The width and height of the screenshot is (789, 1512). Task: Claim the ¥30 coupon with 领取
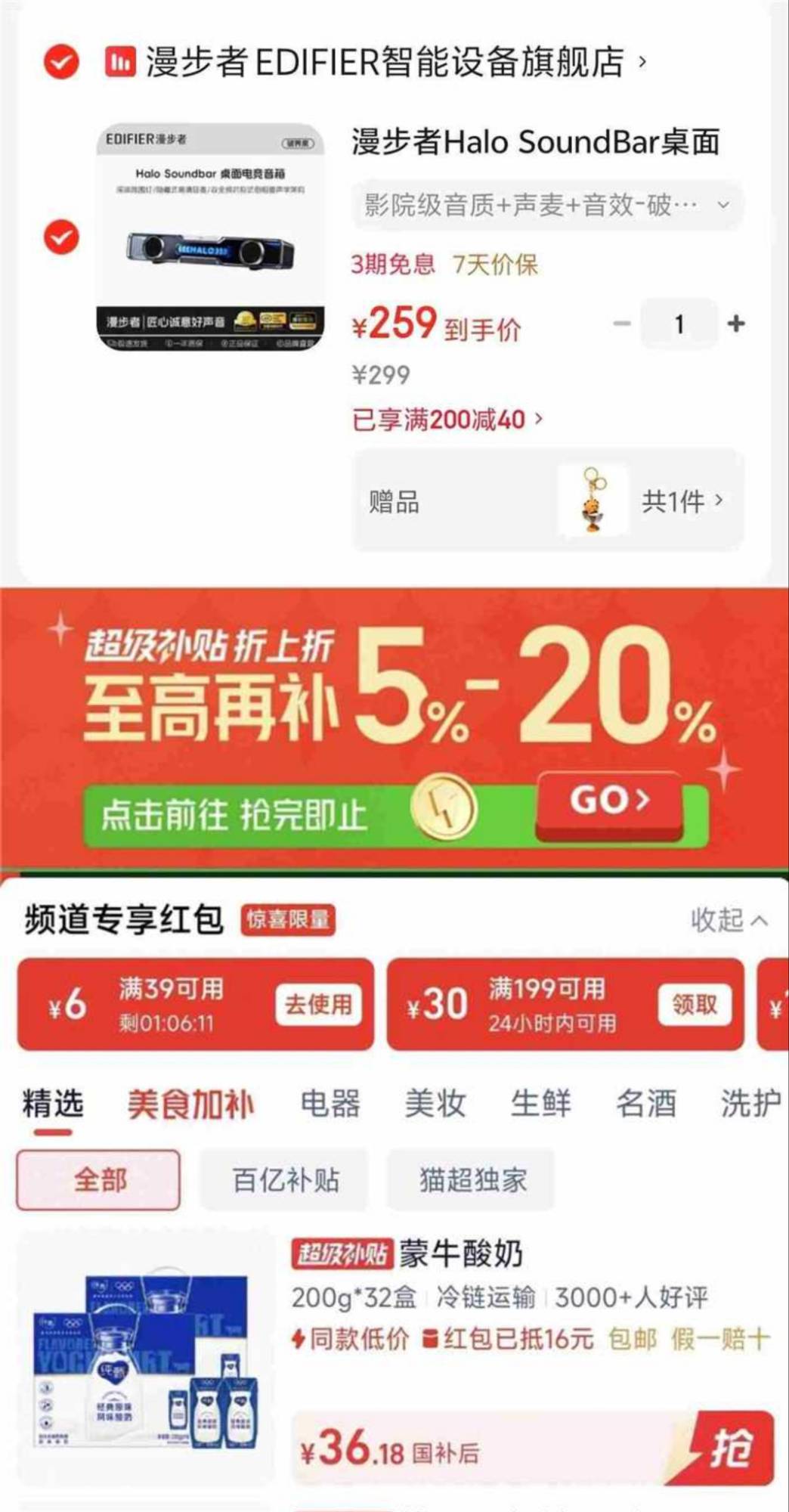pos(694,1004)
